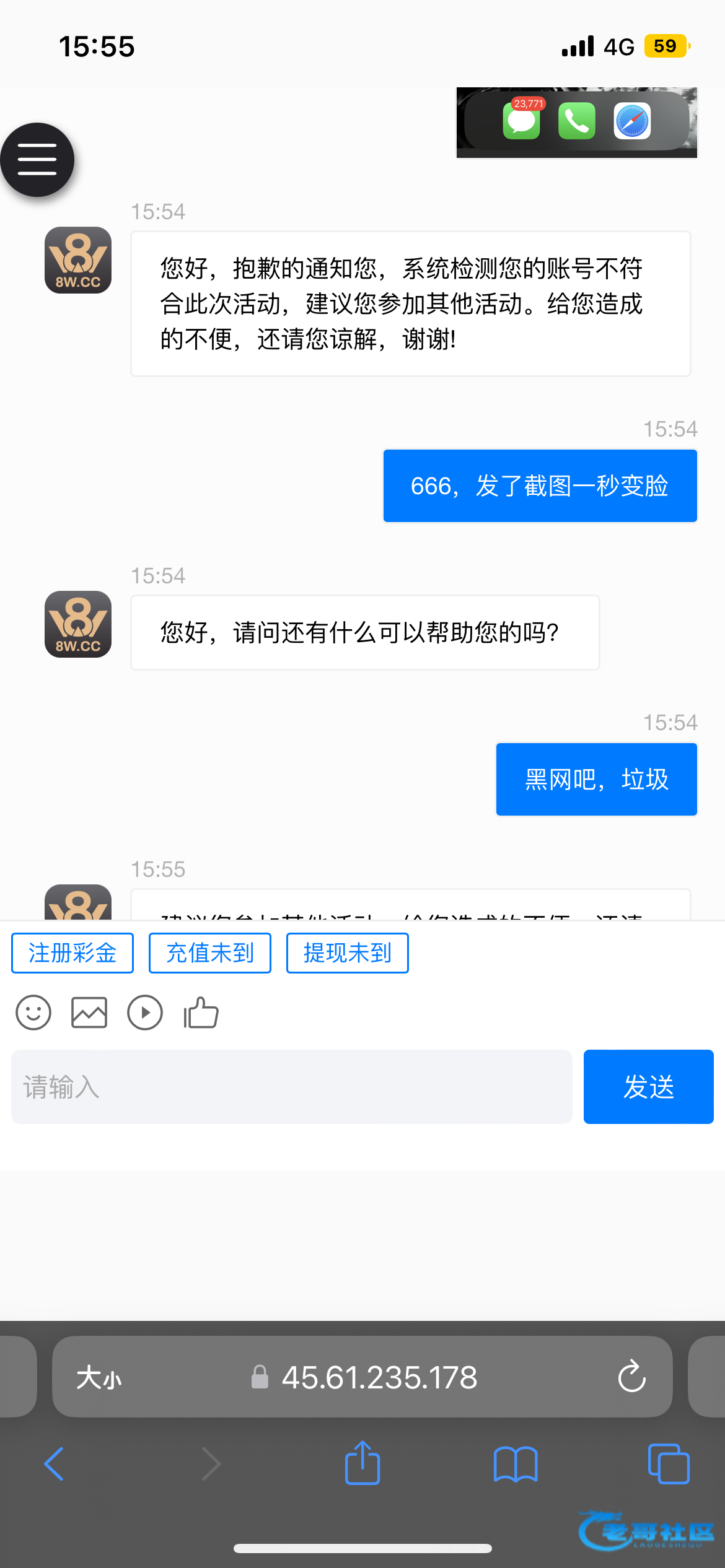Tap the 注册彩金 quick reply chip

pos(72,953)
